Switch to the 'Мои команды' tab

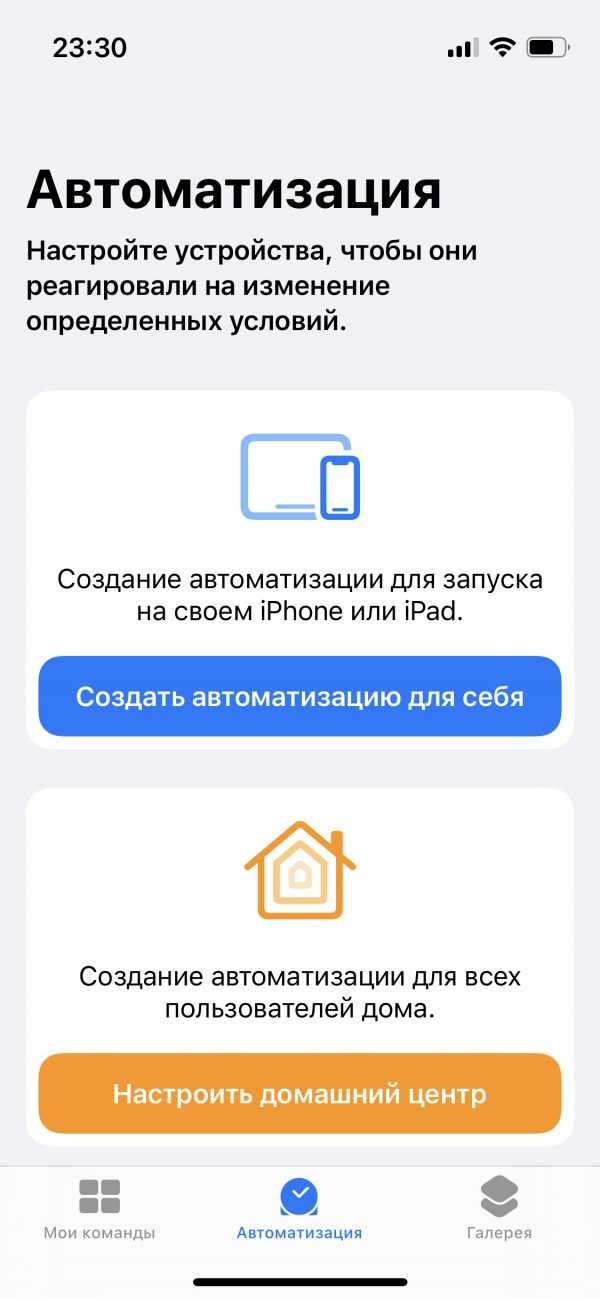point(99,1208)
